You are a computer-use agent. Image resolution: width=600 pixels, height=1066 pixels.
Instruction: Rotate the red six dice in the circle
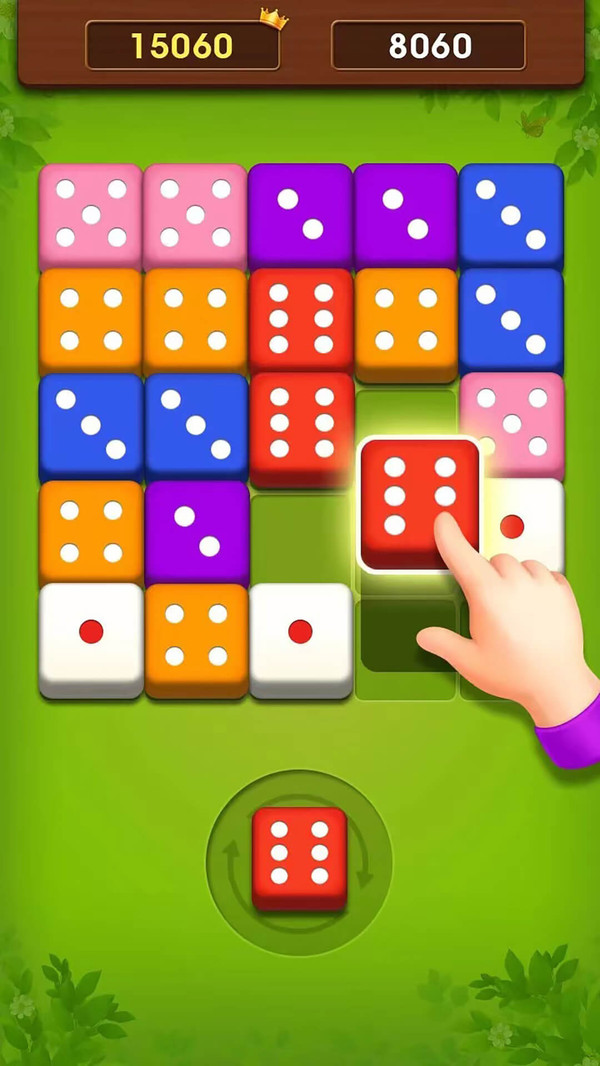(299, 859)
